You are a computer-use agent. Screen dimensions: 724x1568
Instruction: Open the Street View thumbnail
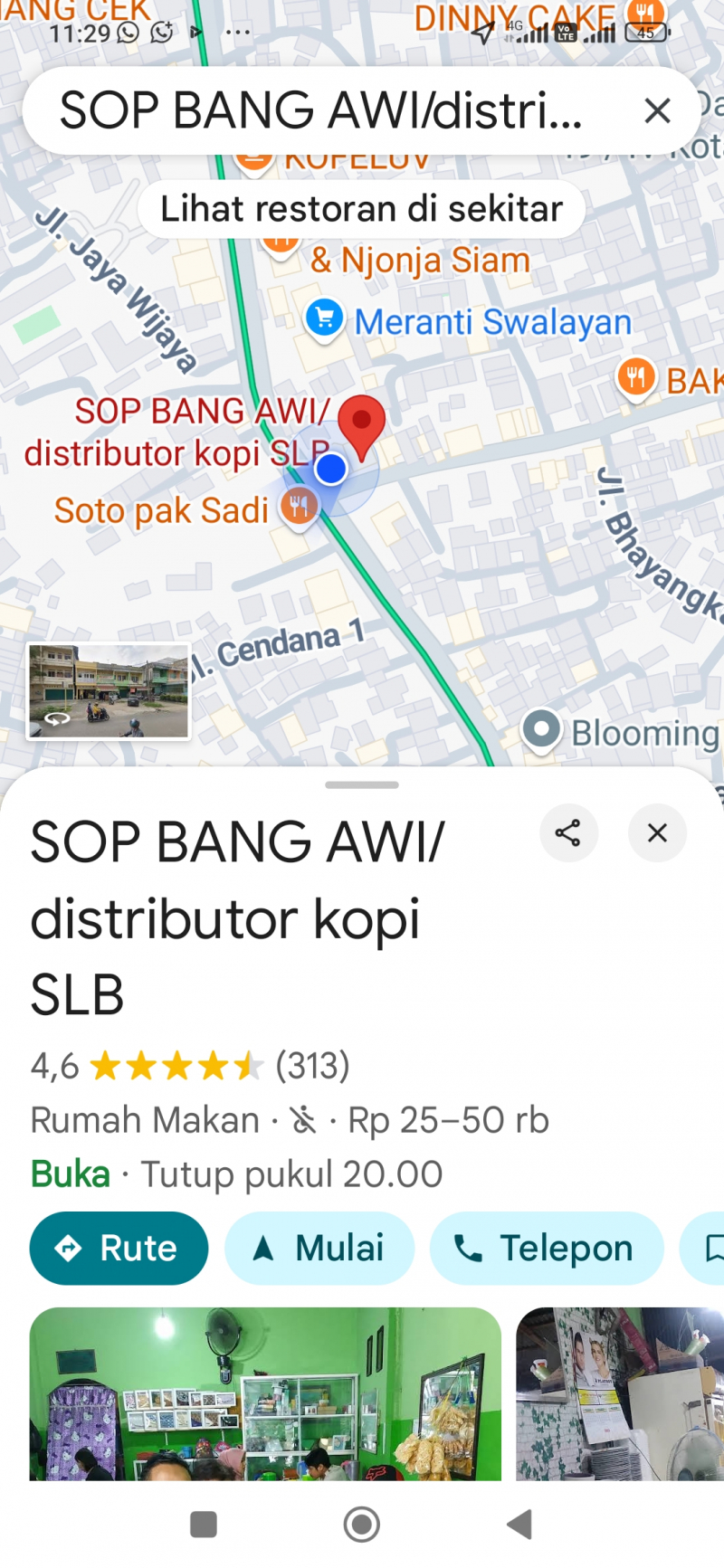point(109,691)
